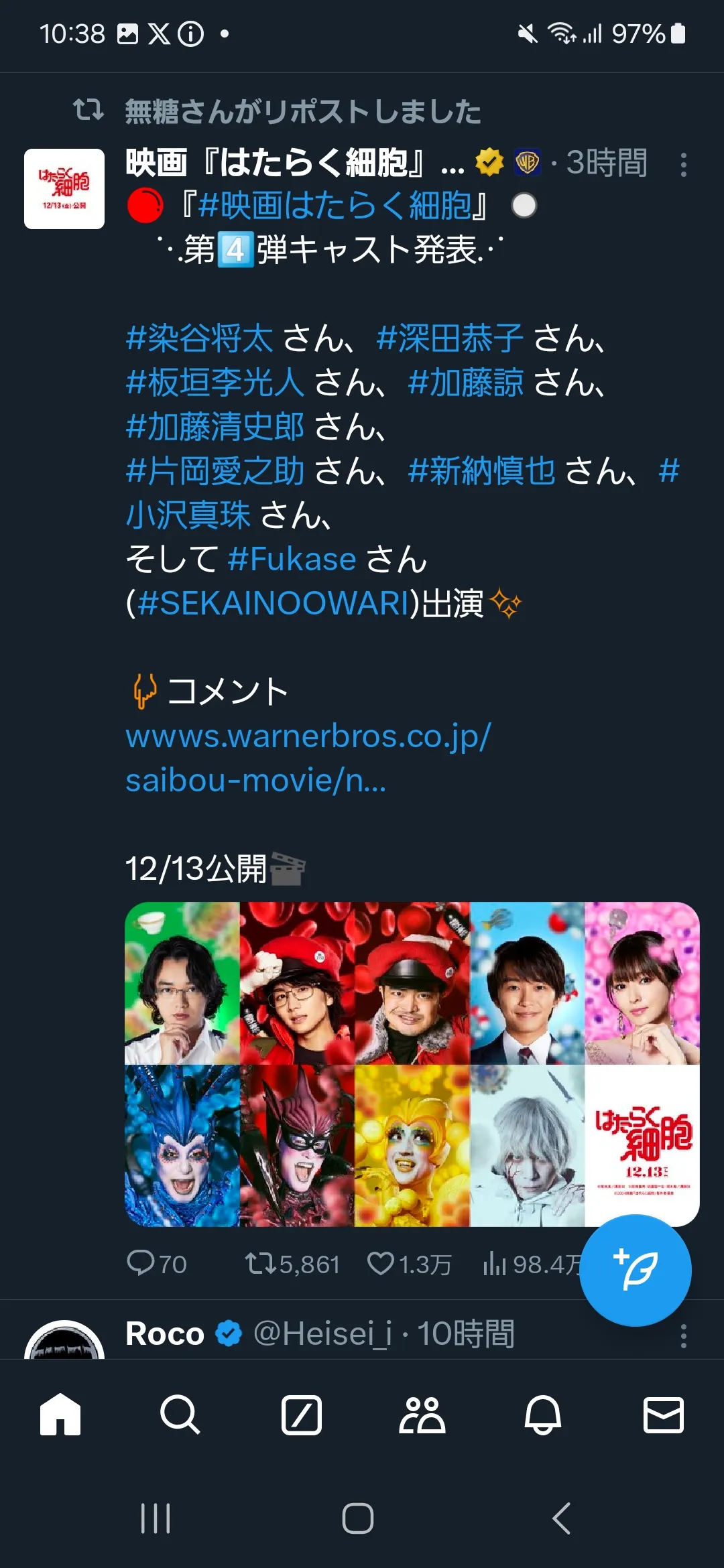Viewport: 724px width, 1568px height.
Task: Open the Search tab
Action: point(180,1415)
